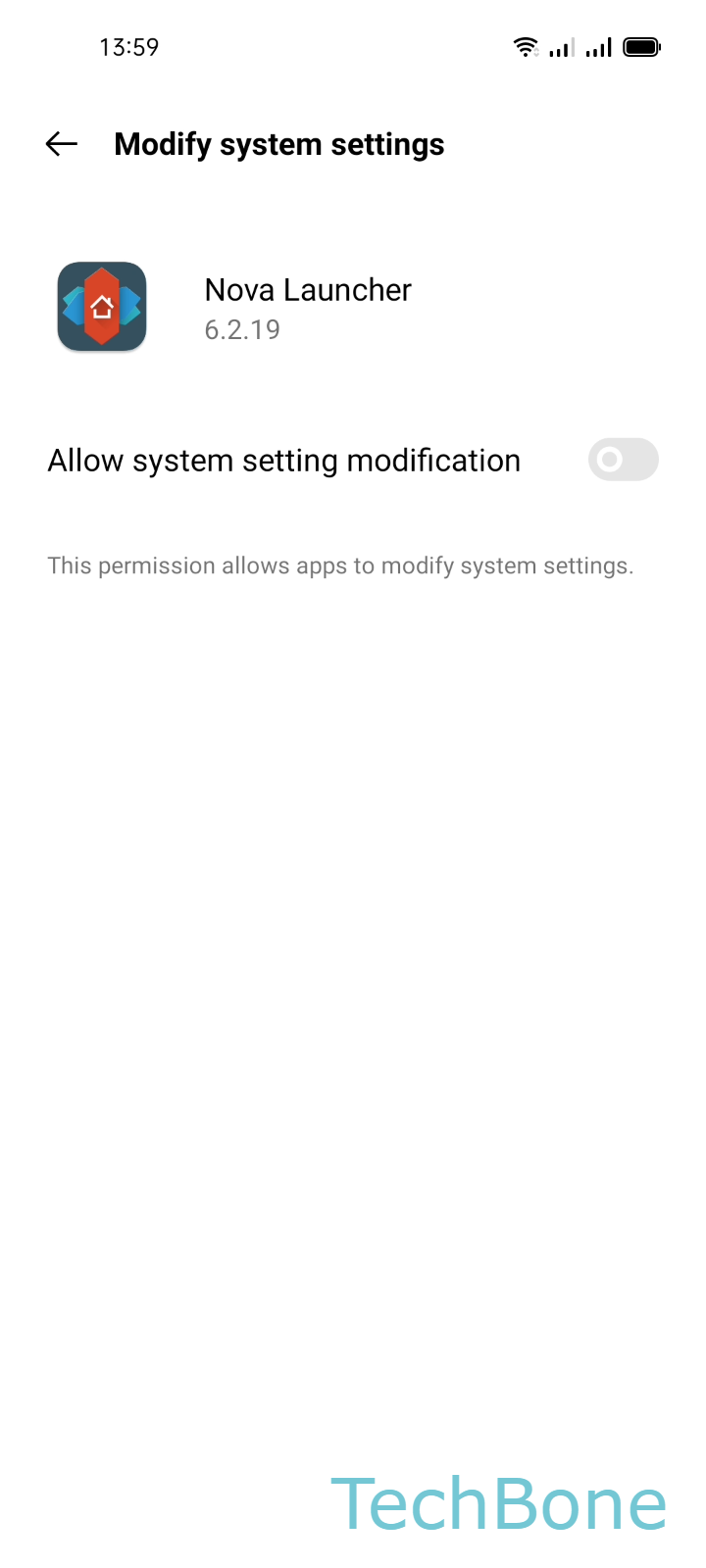Enable Allow system setting modification
Image resolution: width=706 pixels, height=1568 pixels.
(x=623, y=460)
